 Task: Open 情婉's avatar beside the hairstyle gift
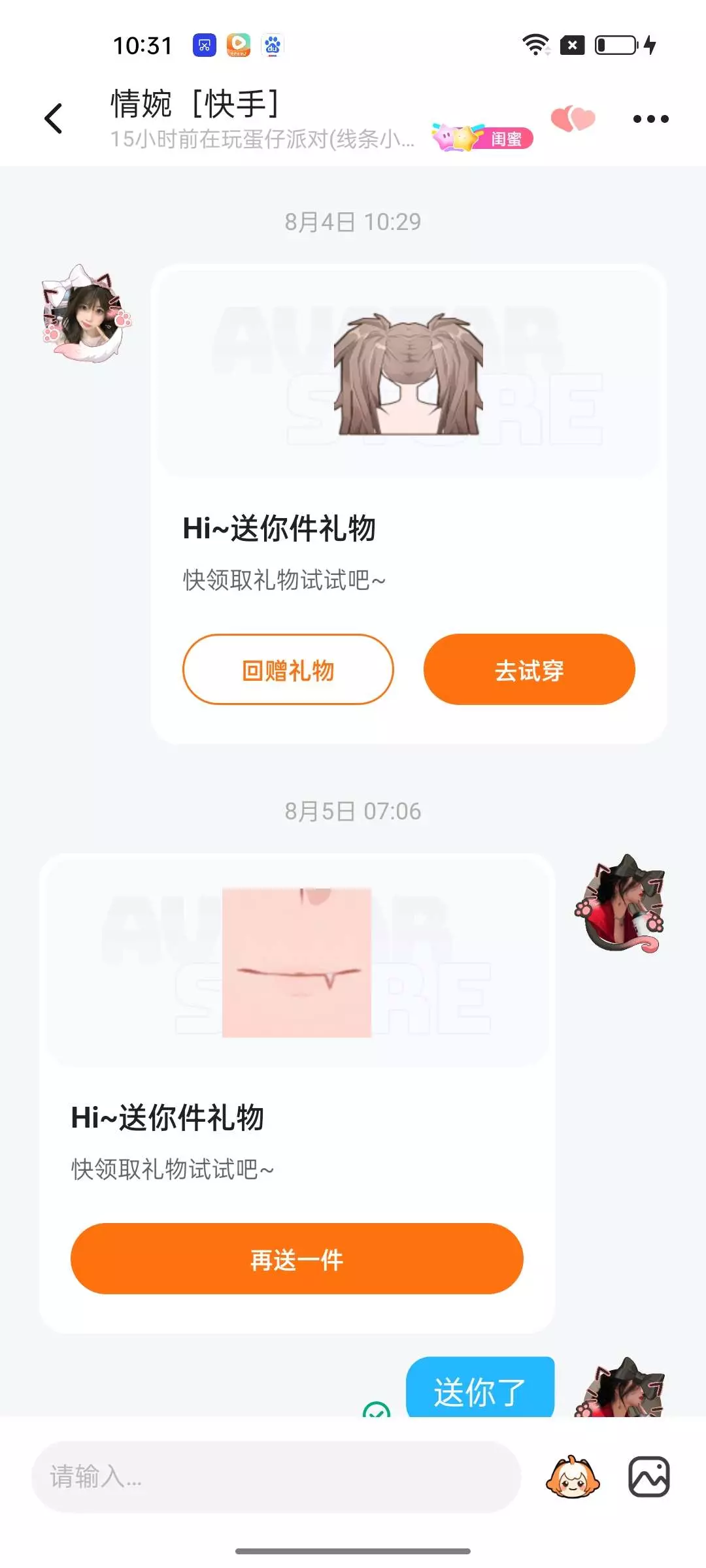(x=86, y=314)
